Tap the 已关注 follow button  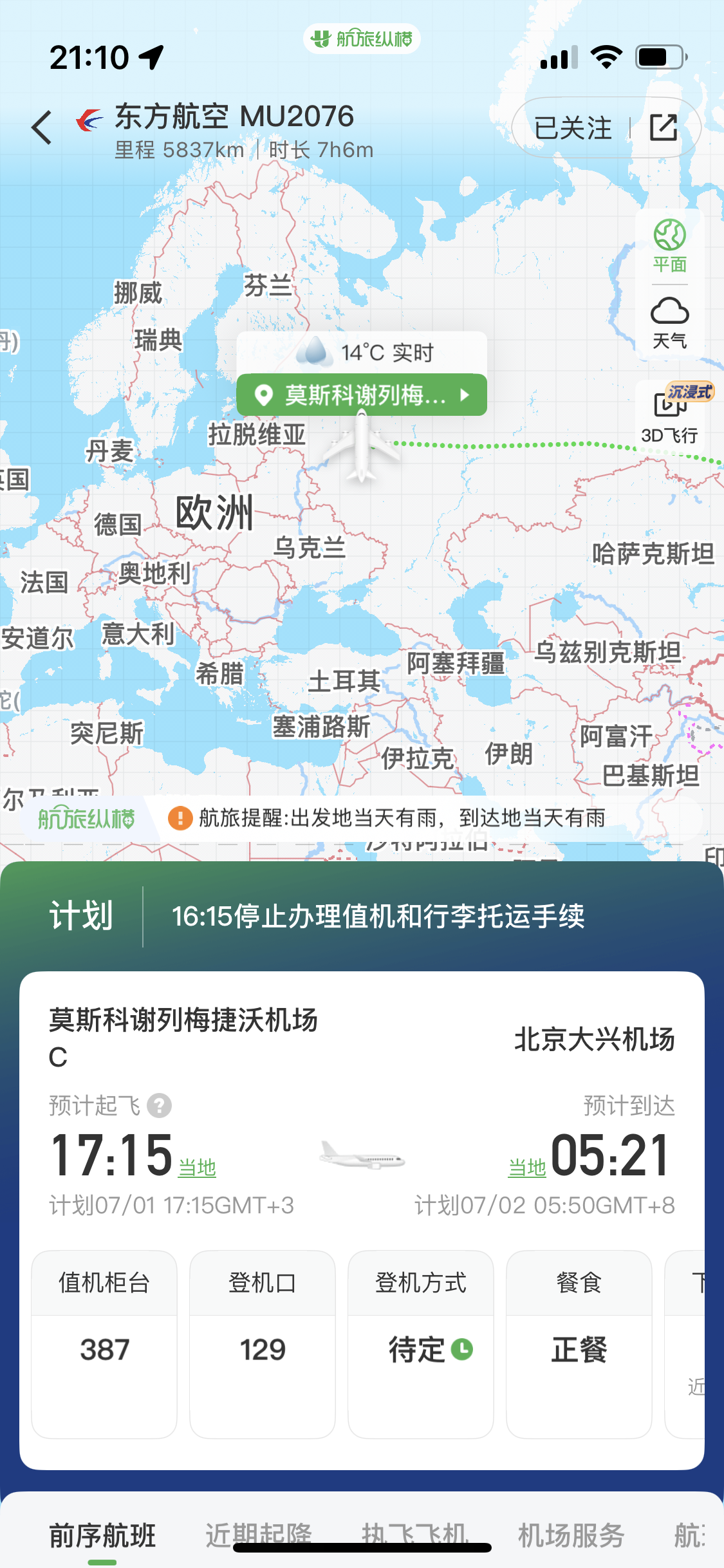click(573, 128)
